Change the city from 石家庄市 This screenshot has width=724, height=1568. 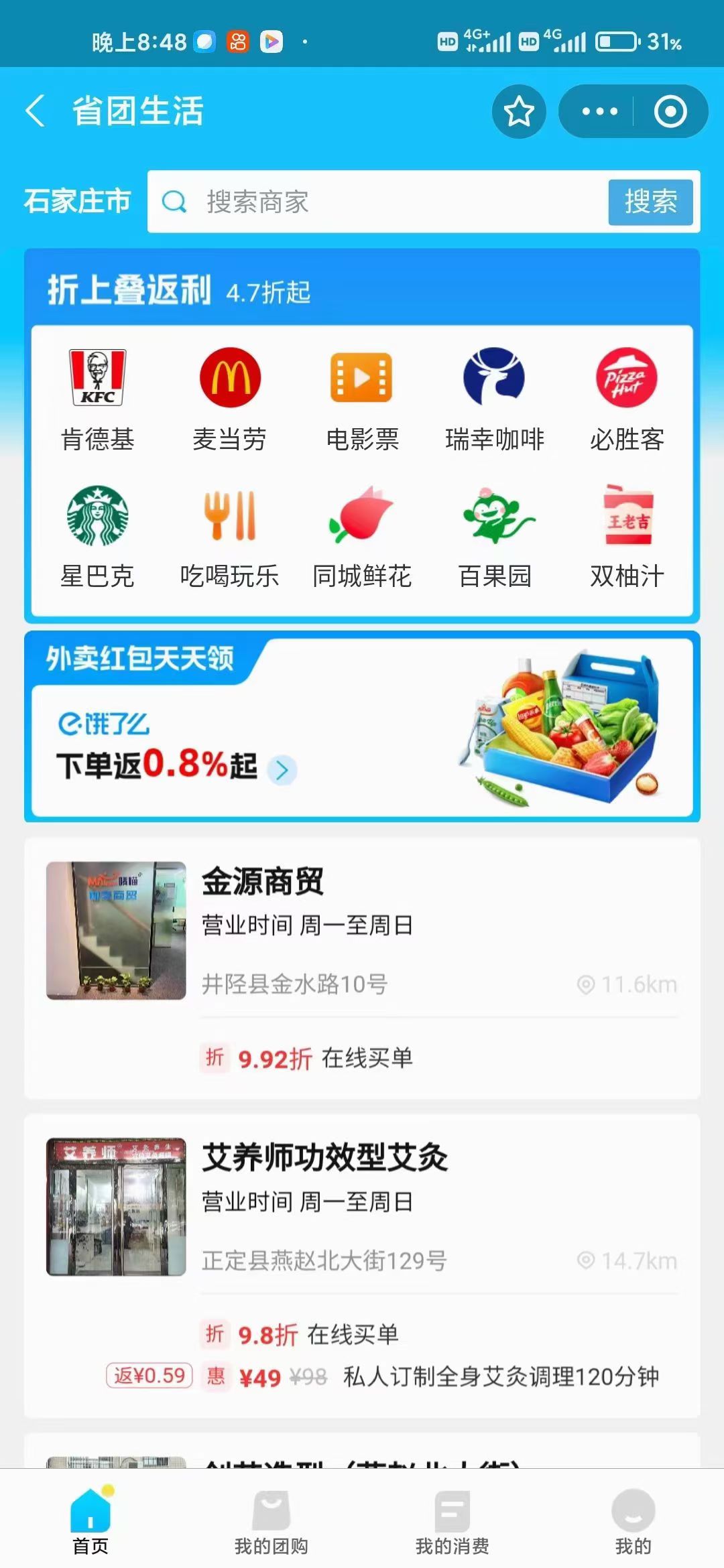78,201
